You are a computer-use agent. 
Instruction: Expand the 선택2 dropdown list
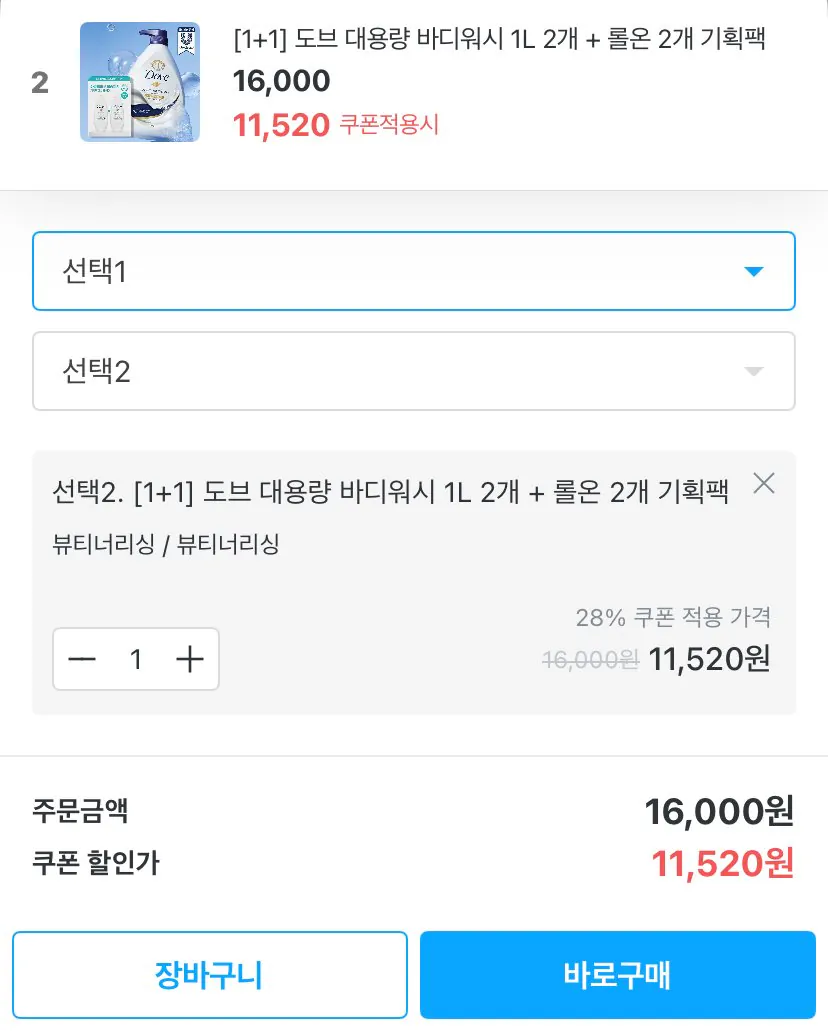414,371
